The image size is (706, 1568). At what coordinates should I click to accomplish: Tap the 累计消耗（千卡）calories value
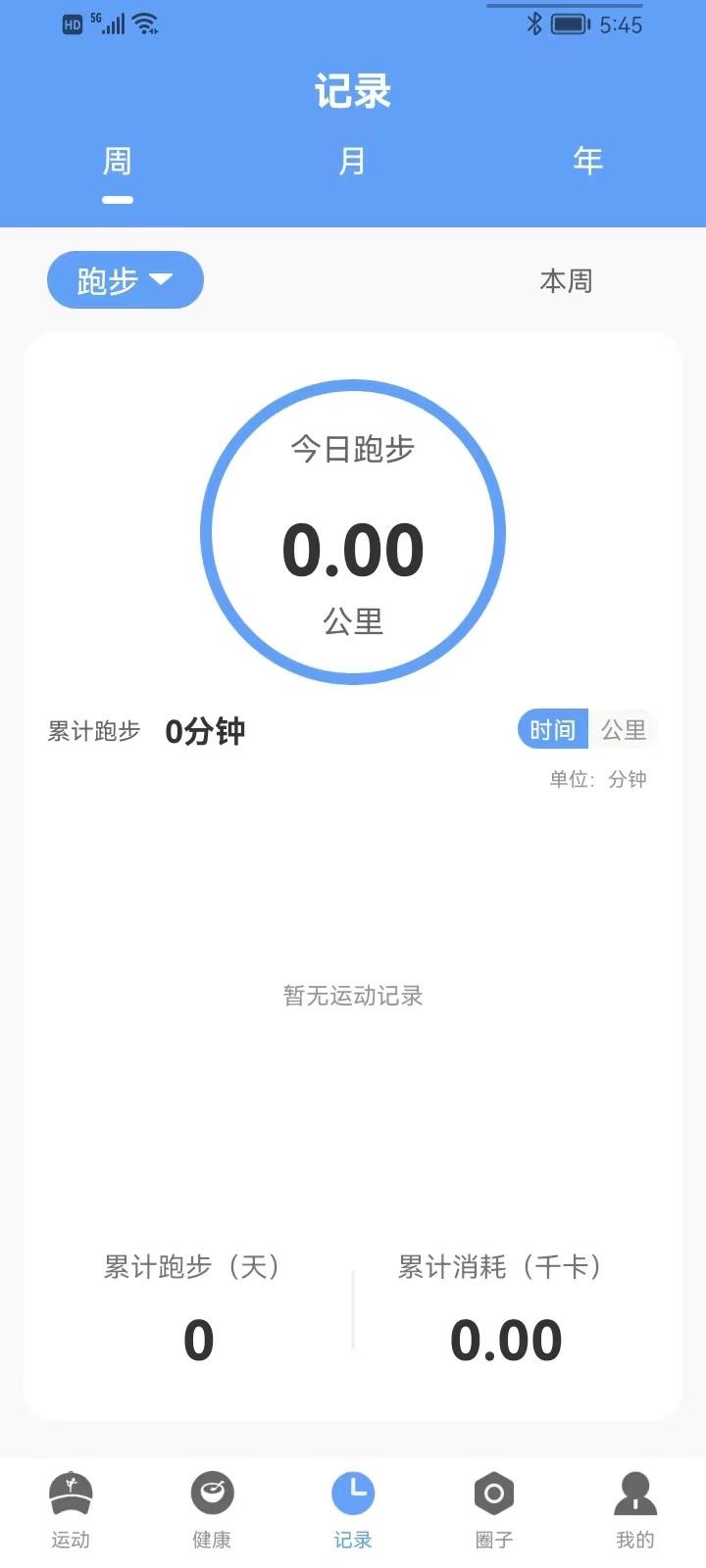pyautogui.click(x=506, y=1340)
